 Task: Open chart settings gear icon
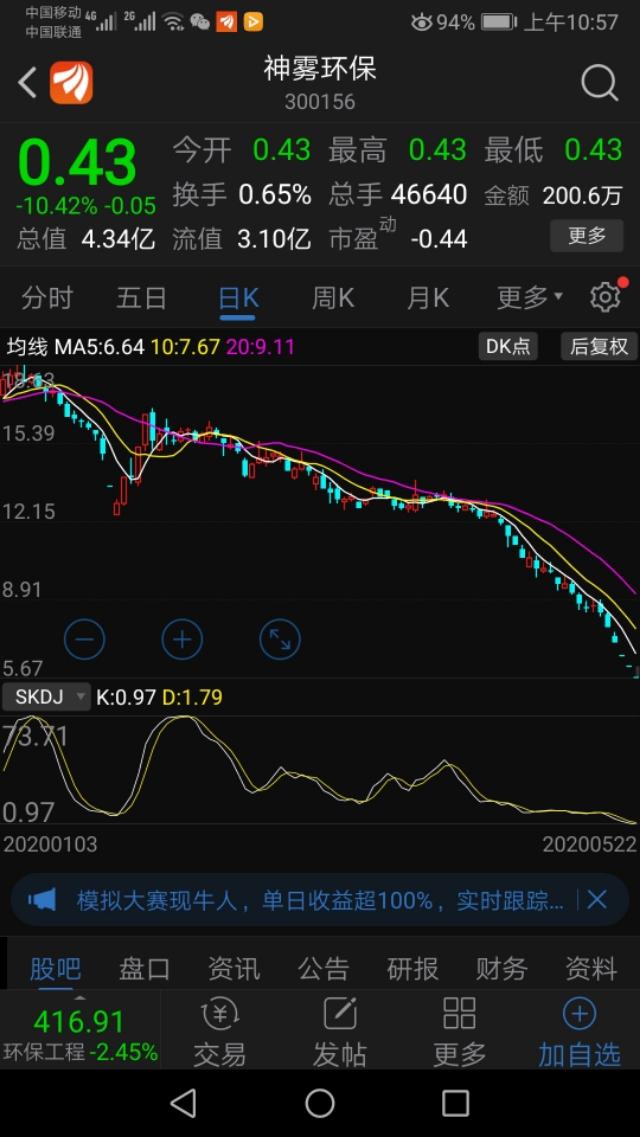(x=605, y=297)
